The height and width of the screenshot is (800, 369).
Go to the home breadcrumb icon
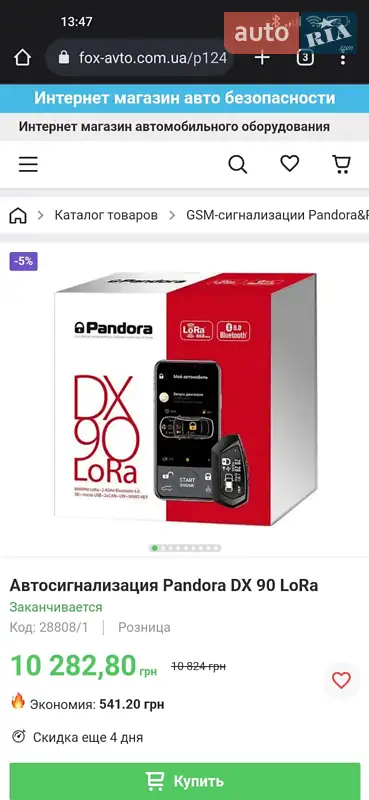18,215
